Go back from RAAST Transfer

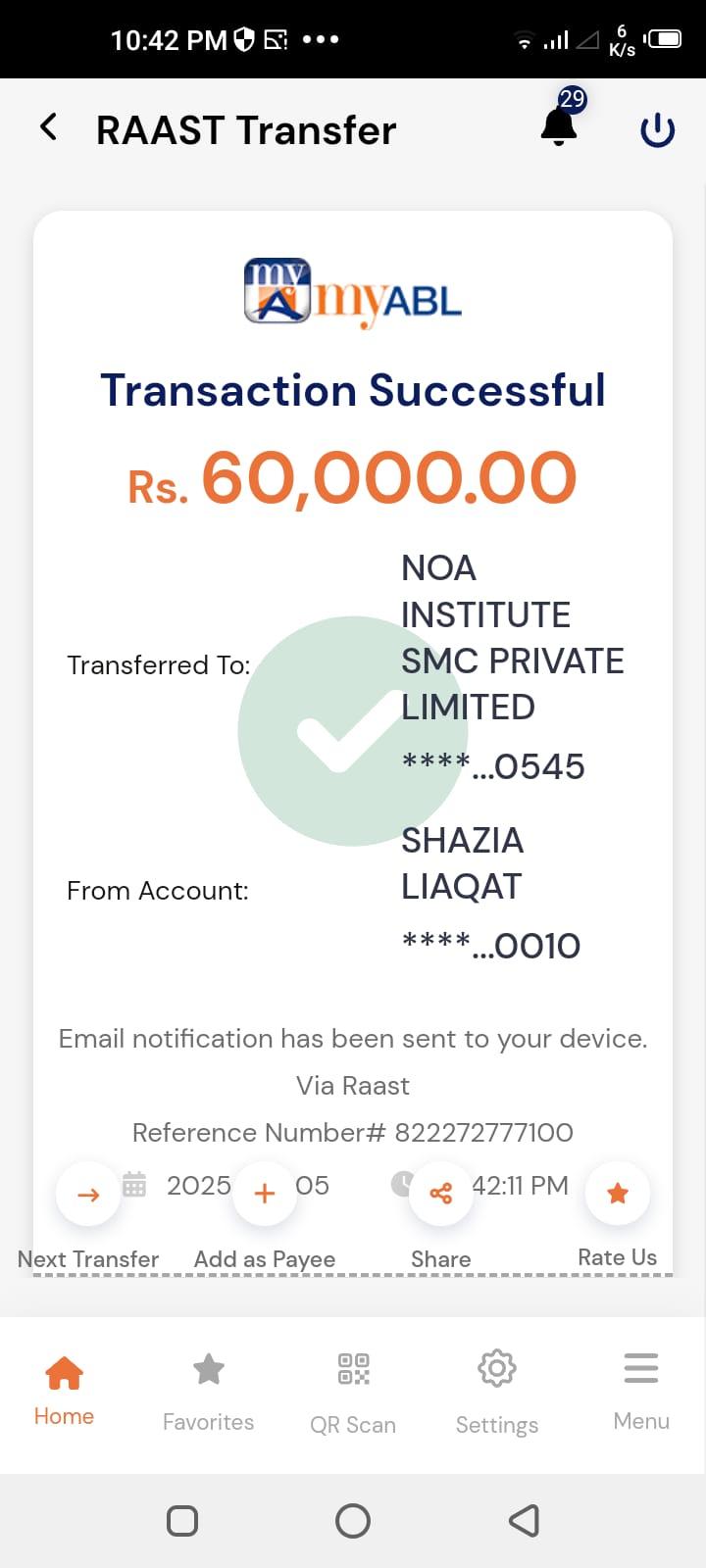(48, 127)
